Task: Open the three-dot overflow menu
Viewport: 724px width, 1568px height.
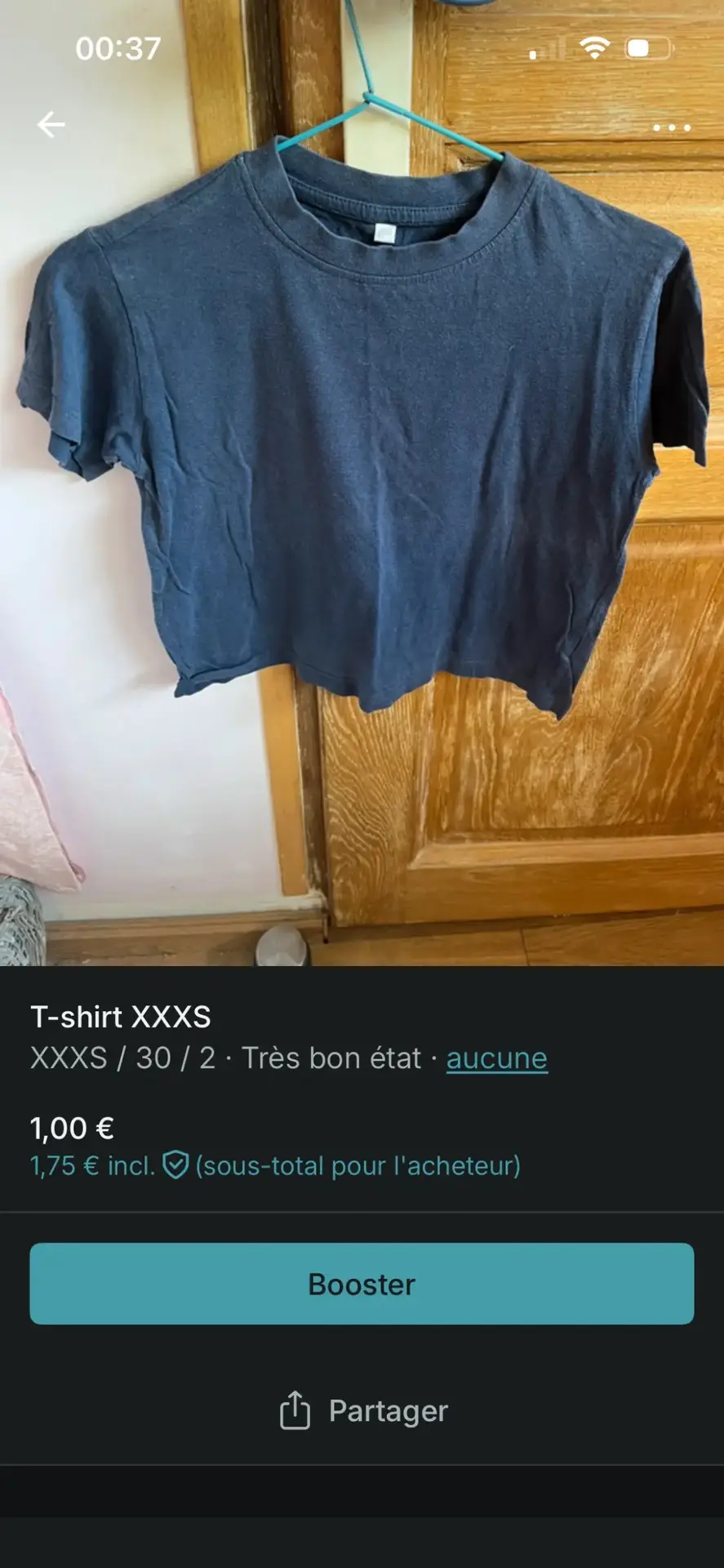Action: tap(672, 128)
